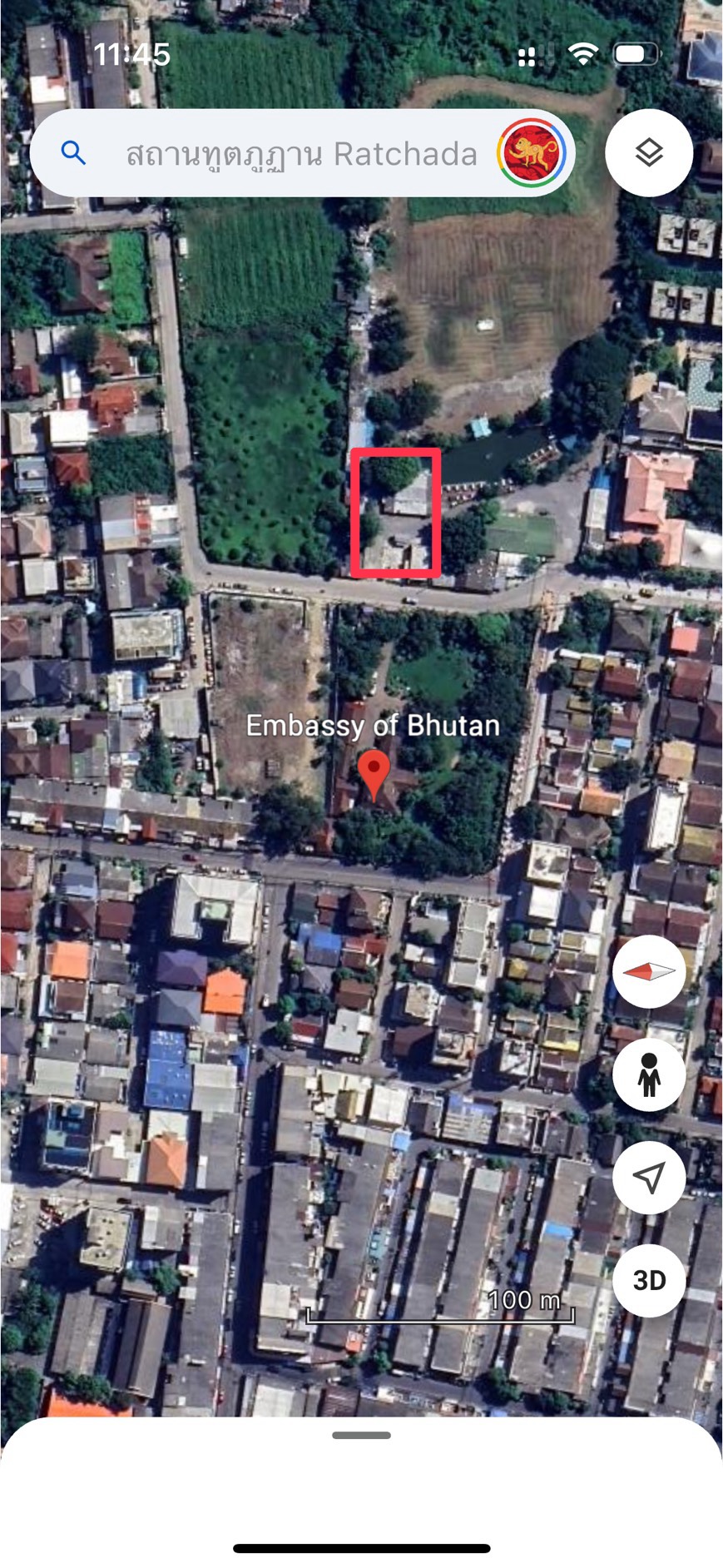The height and width of the screenshot is (1568, 723).
Task: Center the map on my location
Action: (649, 1177)
